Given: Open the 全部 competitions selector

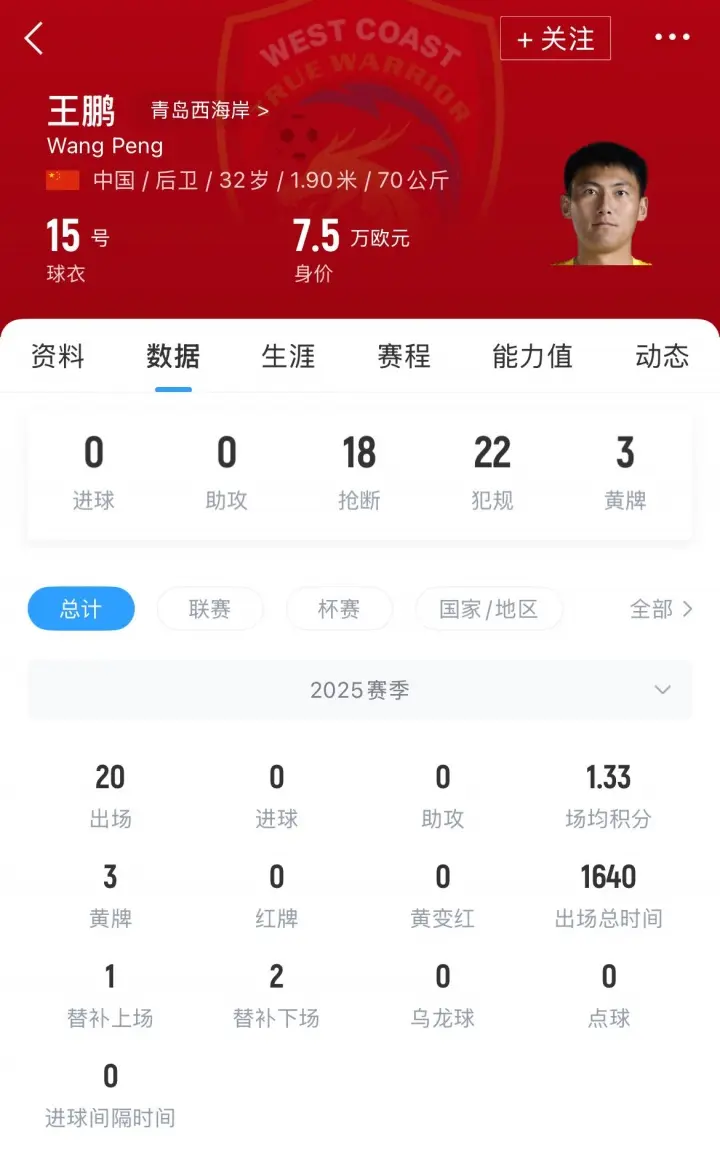Looking at the screenshot, I should pyautogui.click(x=660, y=609).
